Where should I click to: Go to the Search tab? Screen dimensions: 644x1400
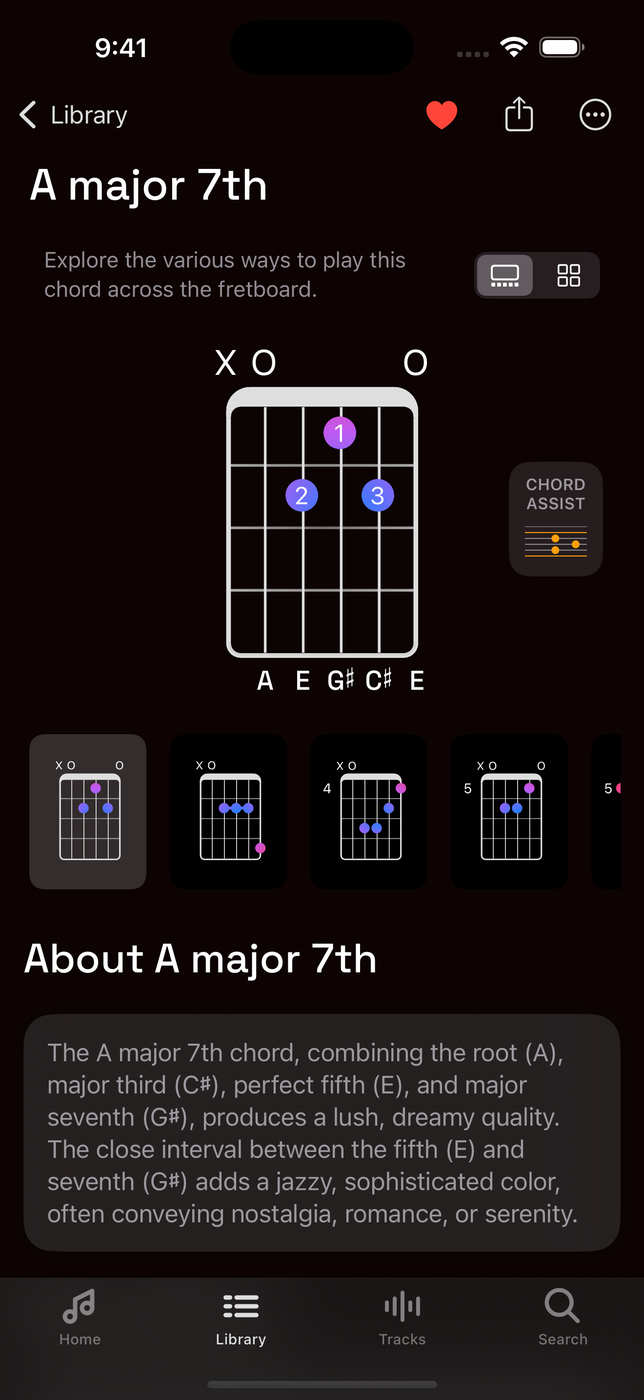pyautogui.click(x=563, y=1318)
